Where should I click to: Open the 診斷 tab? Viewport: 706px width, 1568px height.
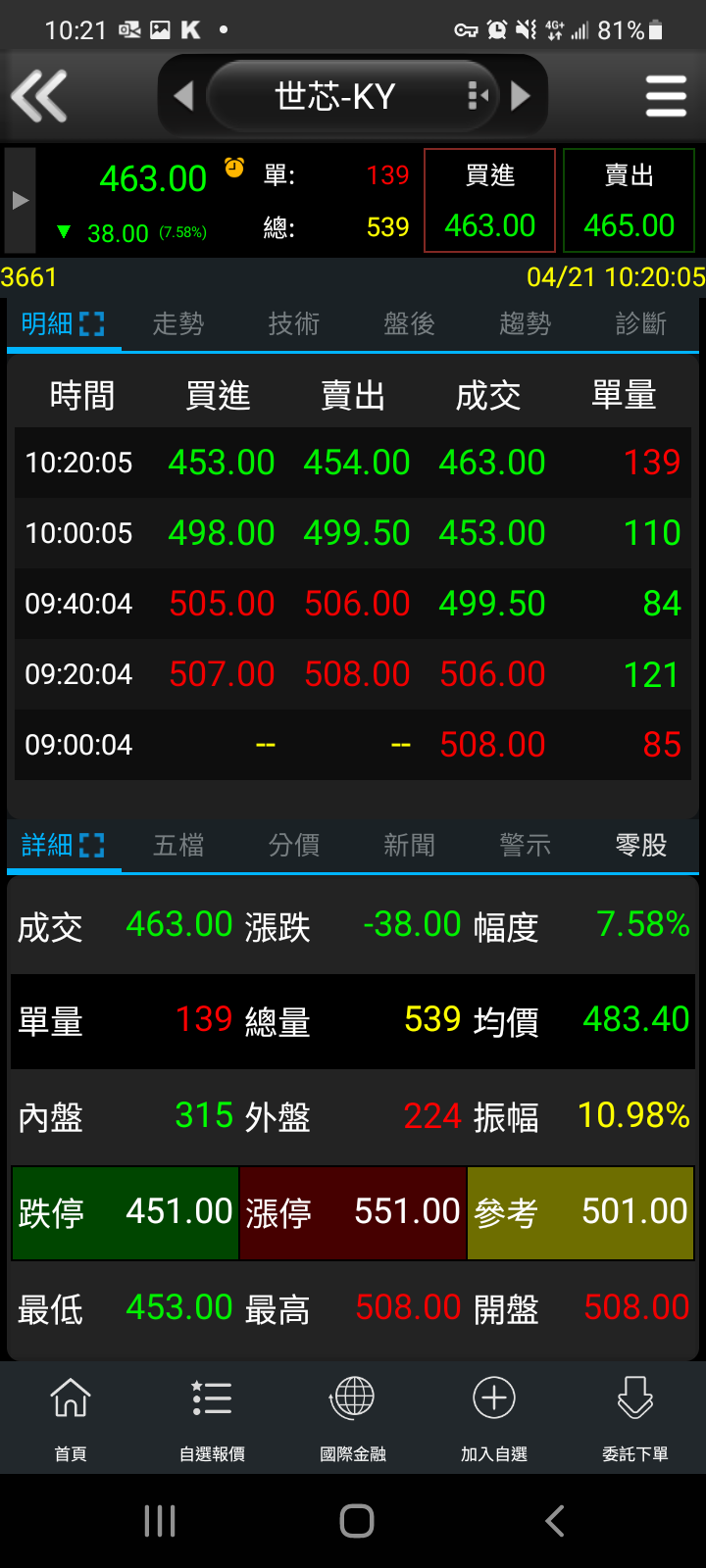641,323
